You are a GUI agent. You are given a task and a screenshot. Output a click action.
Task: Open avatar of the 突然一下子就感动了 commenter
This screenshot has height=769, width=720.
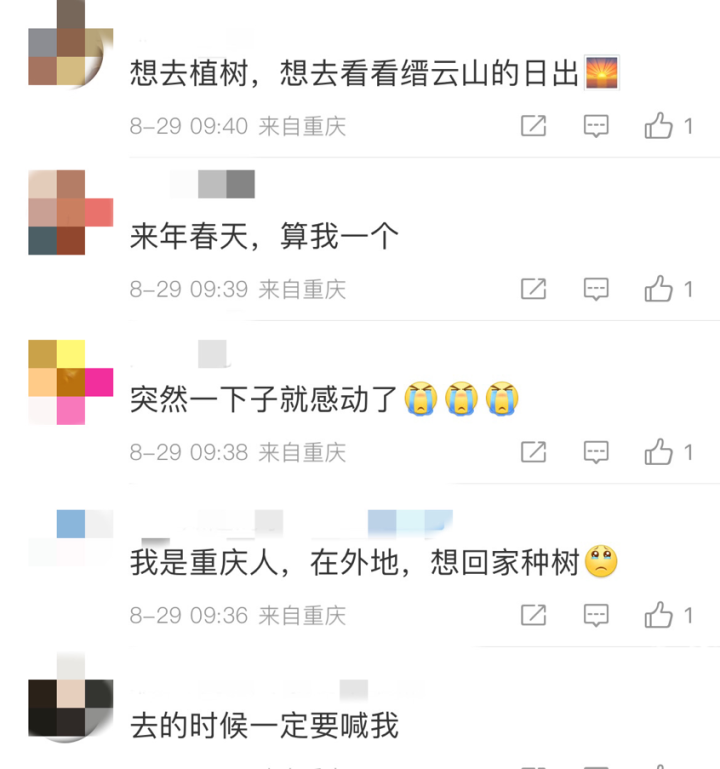70,382
